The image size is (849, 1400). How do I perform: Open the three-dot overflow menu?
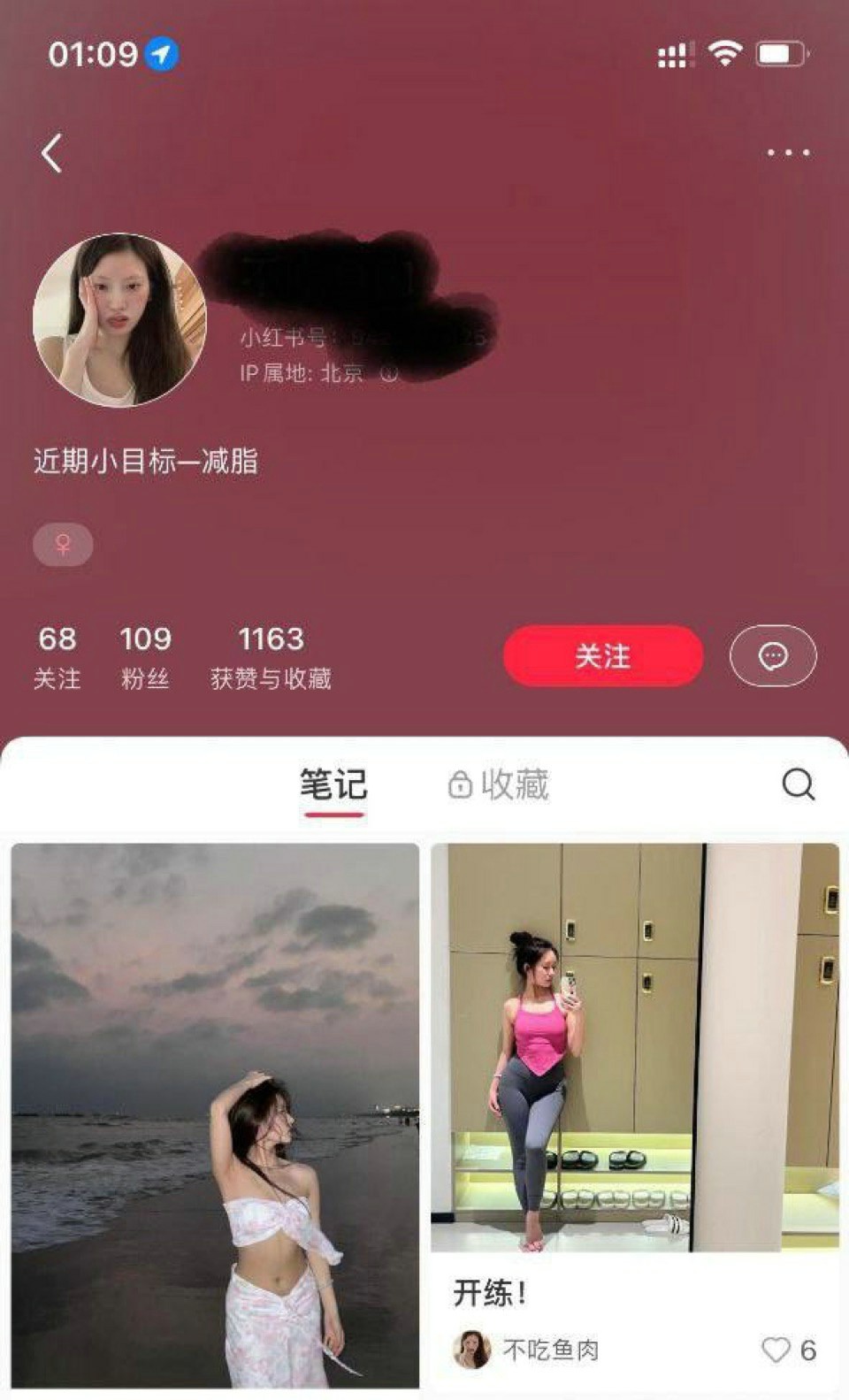coord(787,153)
